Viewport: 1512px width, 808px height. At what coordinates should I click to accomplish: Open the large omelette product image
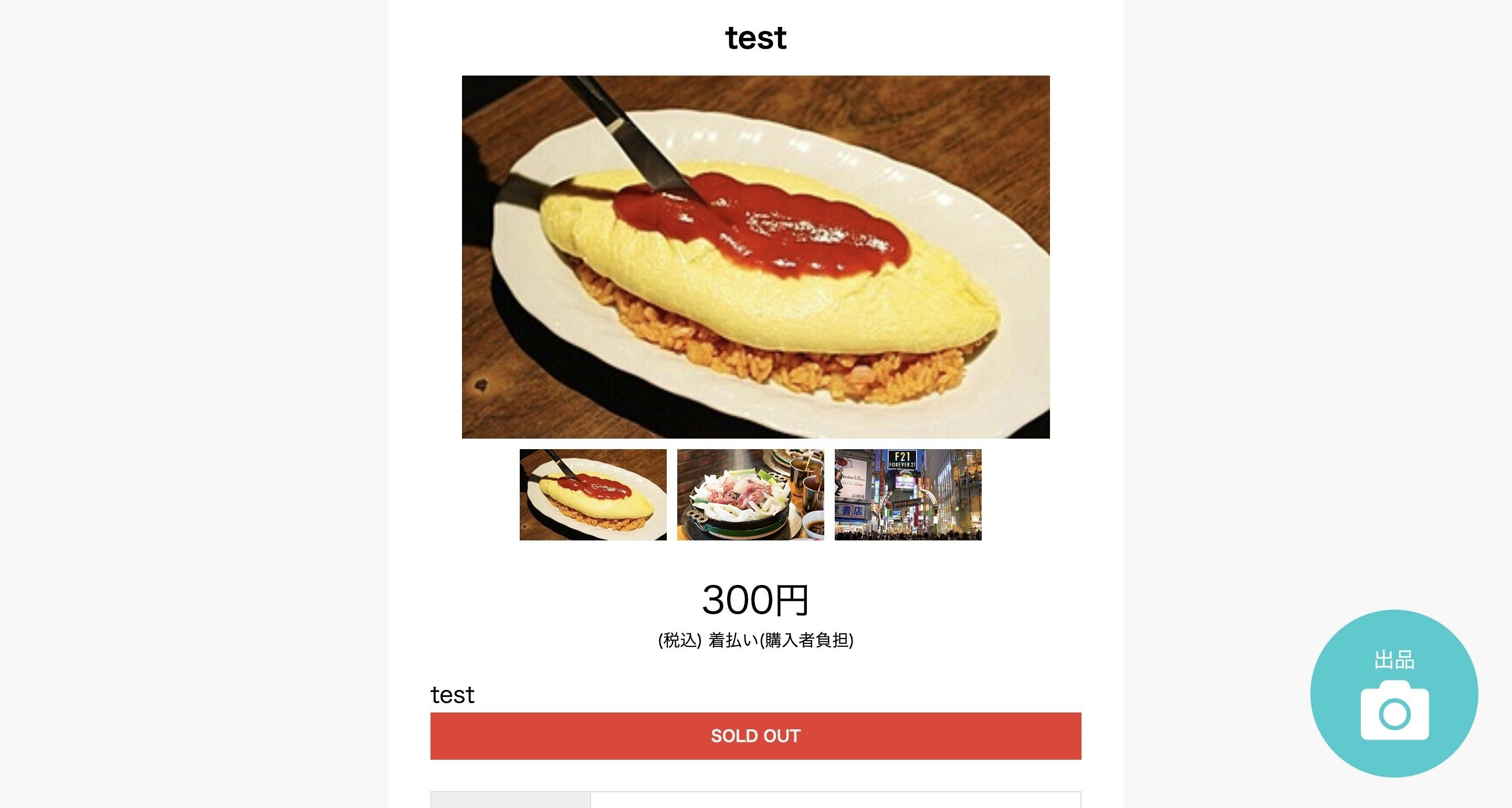point(755,257)
